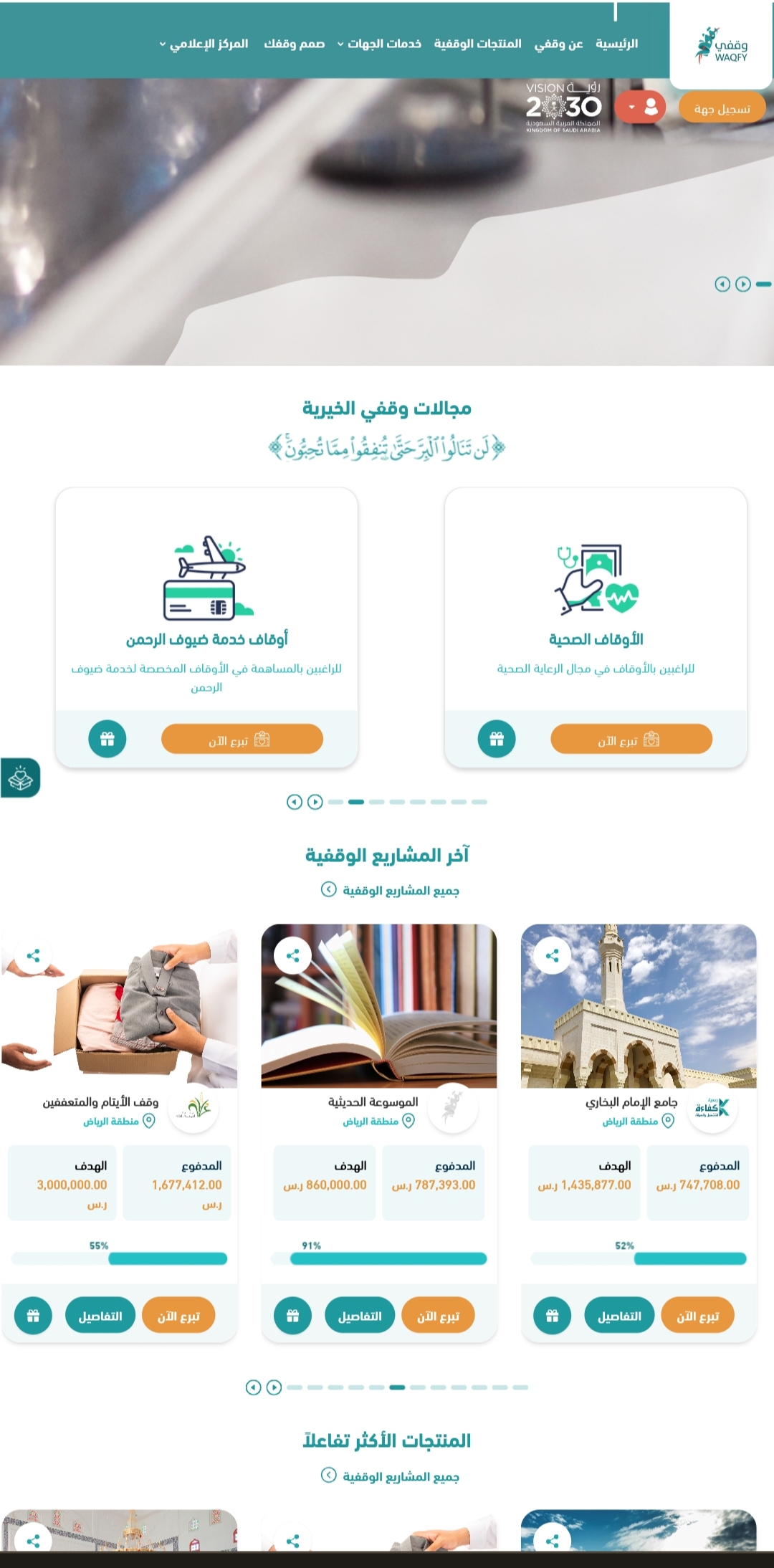Open المنتجات الوقفية nav item

point(477,44)
